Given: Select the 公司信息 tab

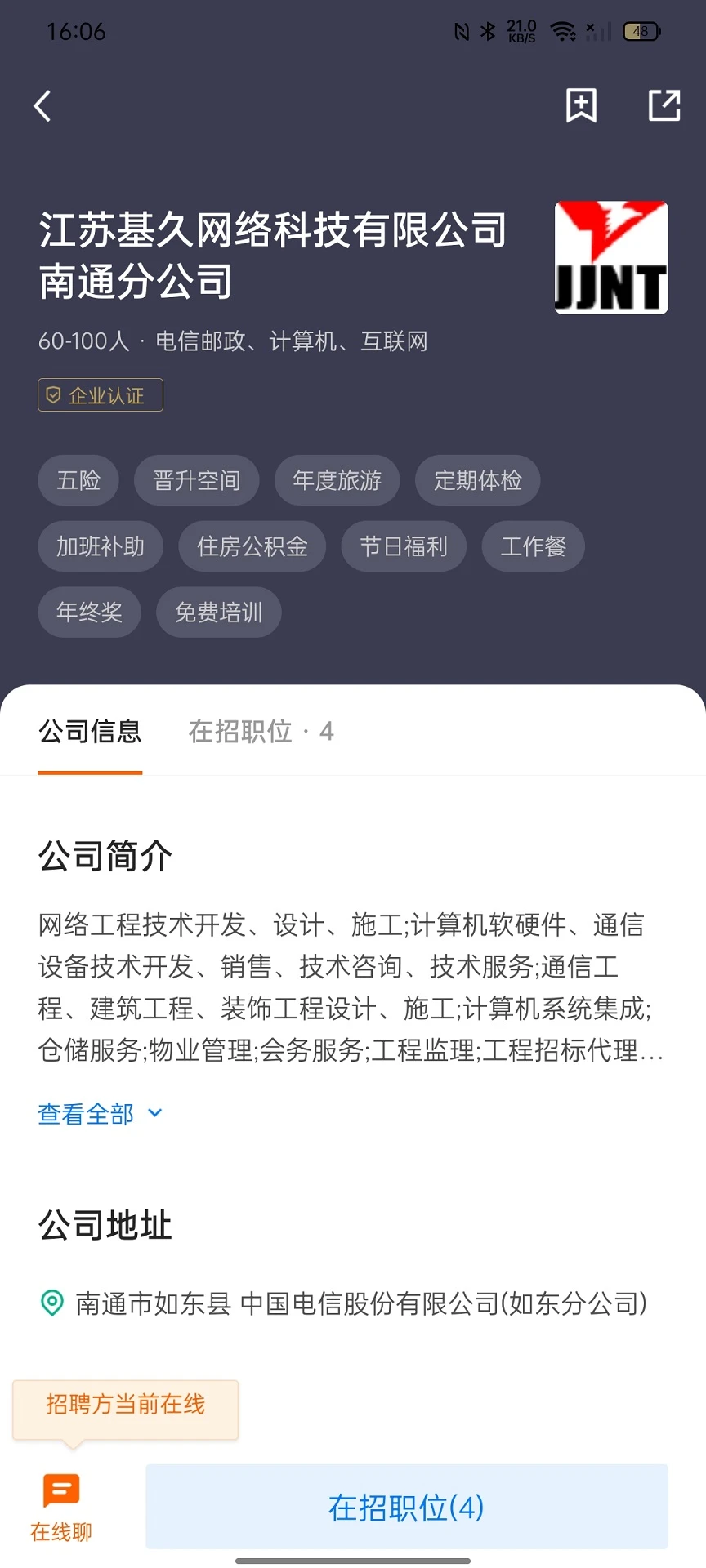Looking at the screenshot, I should 90,731.
